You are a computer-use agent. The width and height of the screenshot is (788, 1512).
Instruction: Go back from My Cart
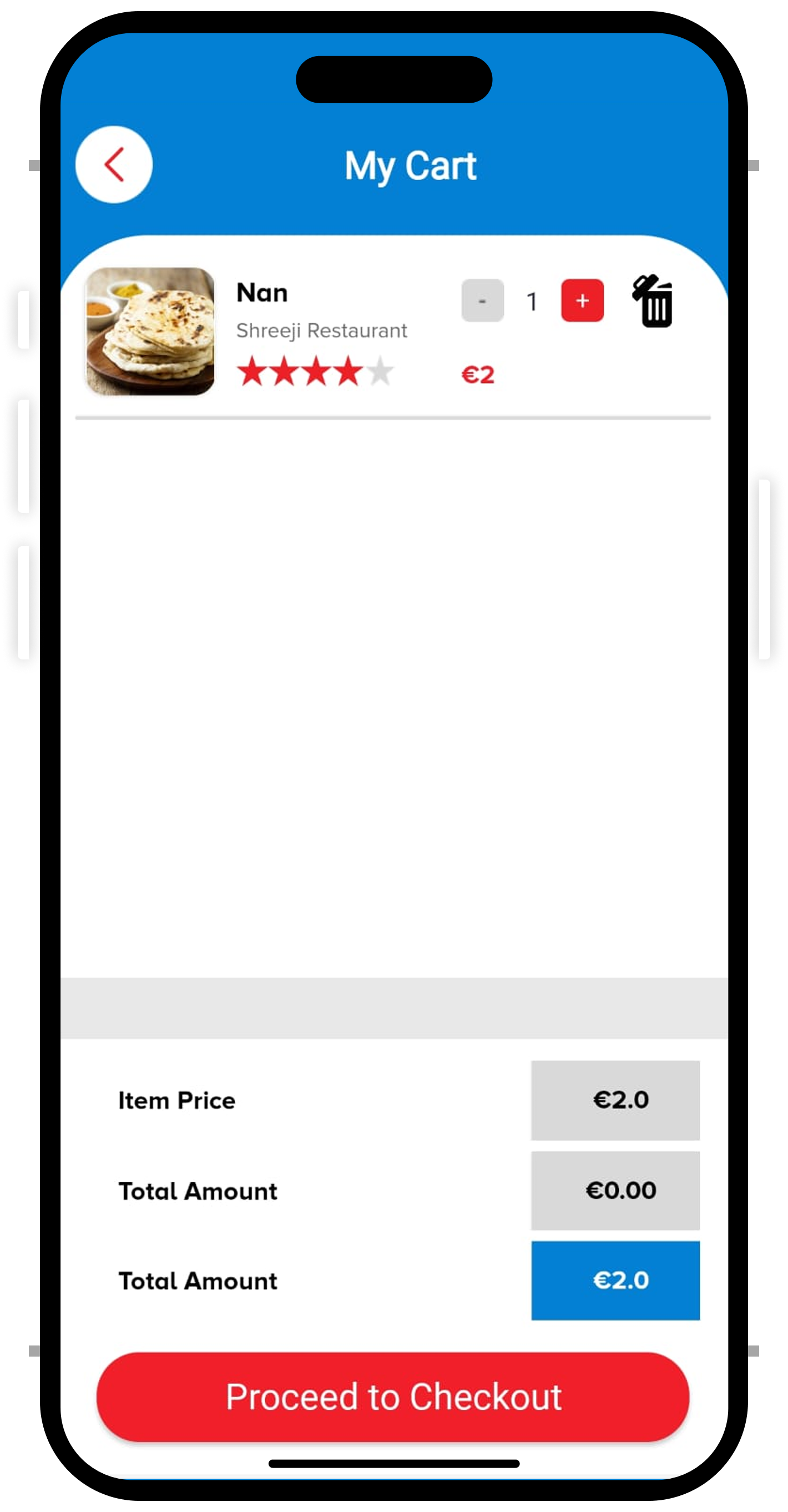coord(114,165)
